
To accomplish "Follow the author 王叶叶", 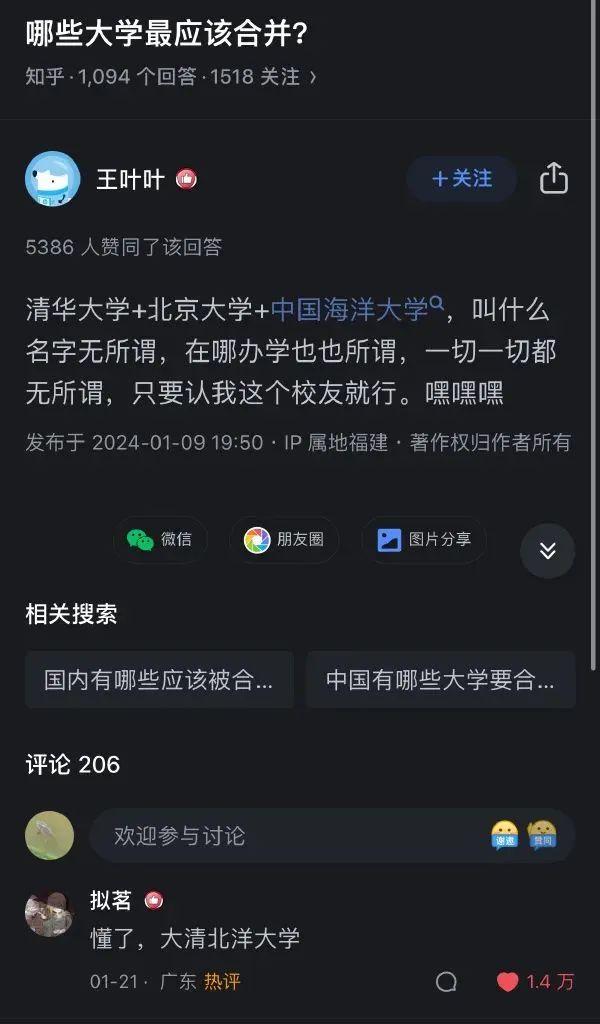I will point(462,179).
